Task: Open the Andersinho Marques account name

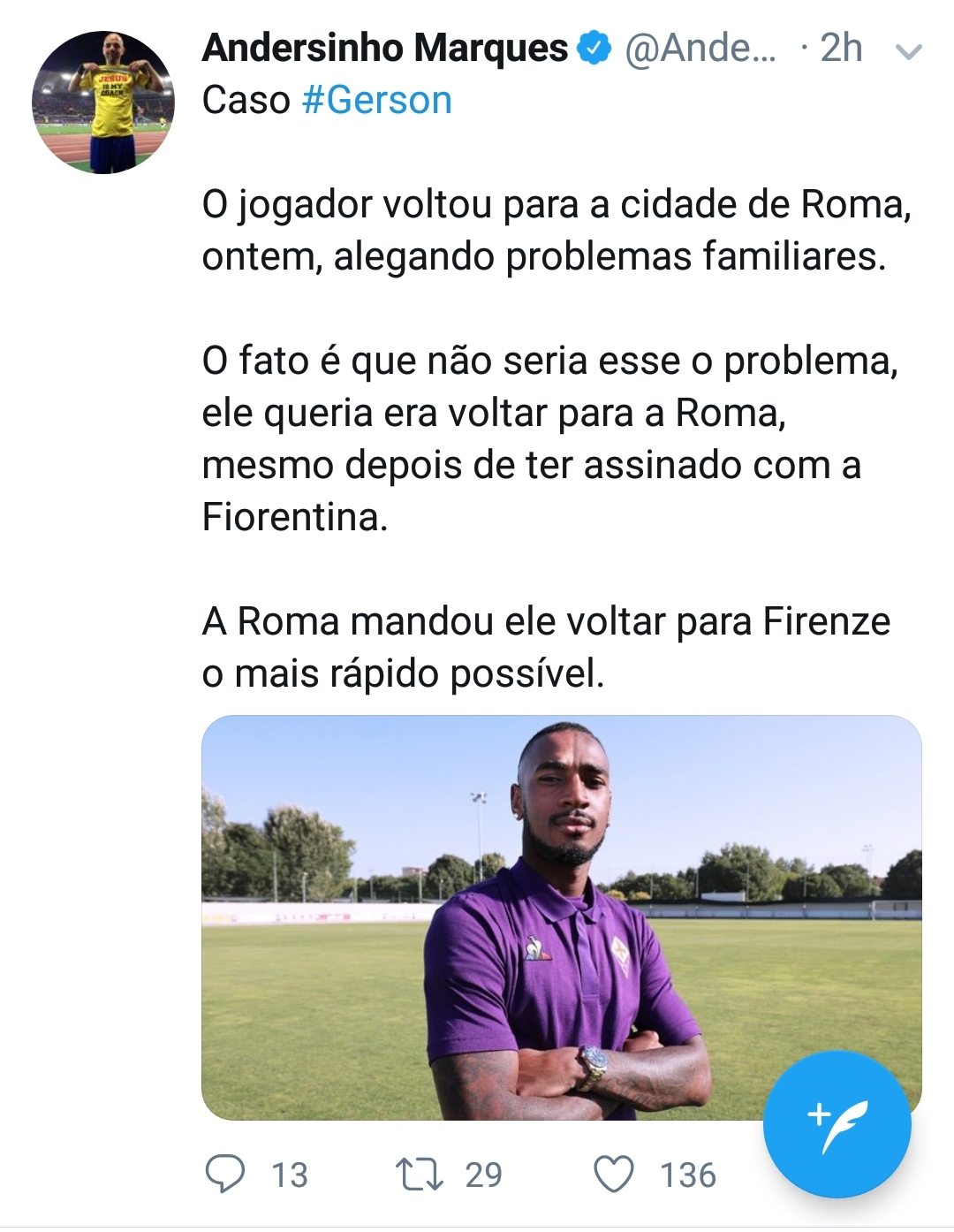Action: (x=385, y=48)
